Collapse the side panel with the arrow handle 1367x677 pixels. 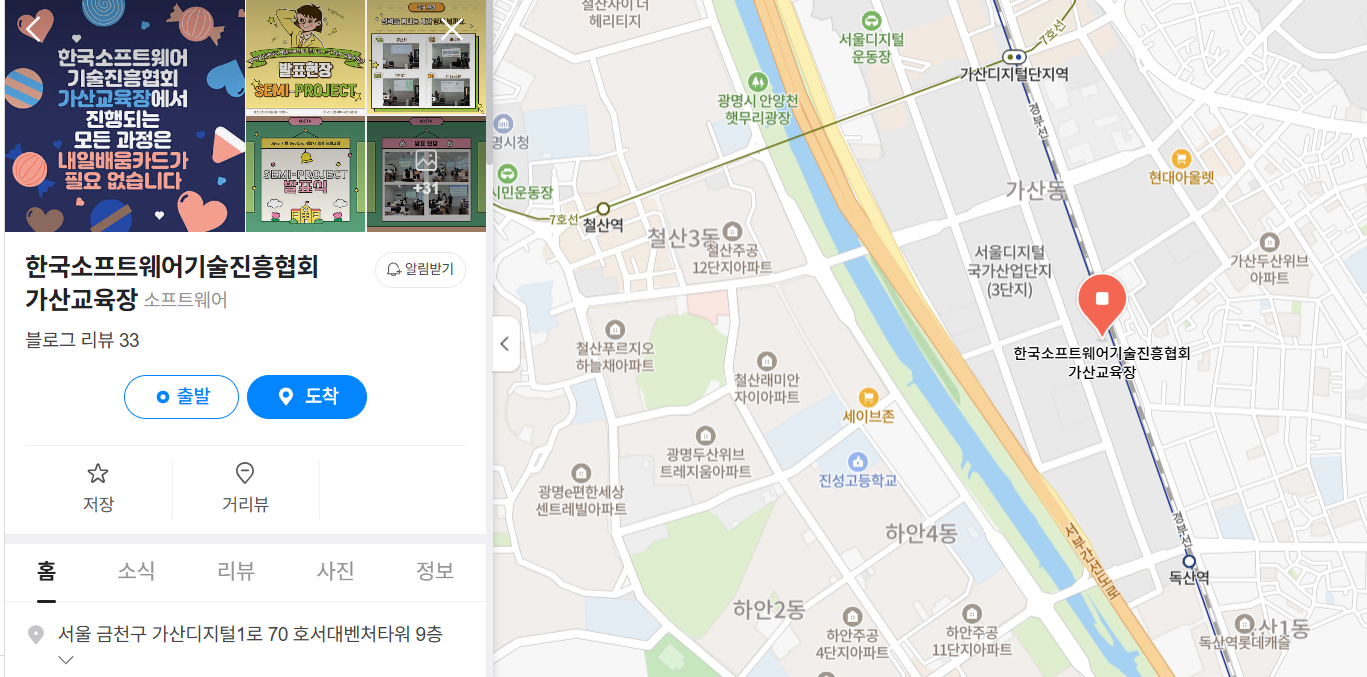pos(505,344)
